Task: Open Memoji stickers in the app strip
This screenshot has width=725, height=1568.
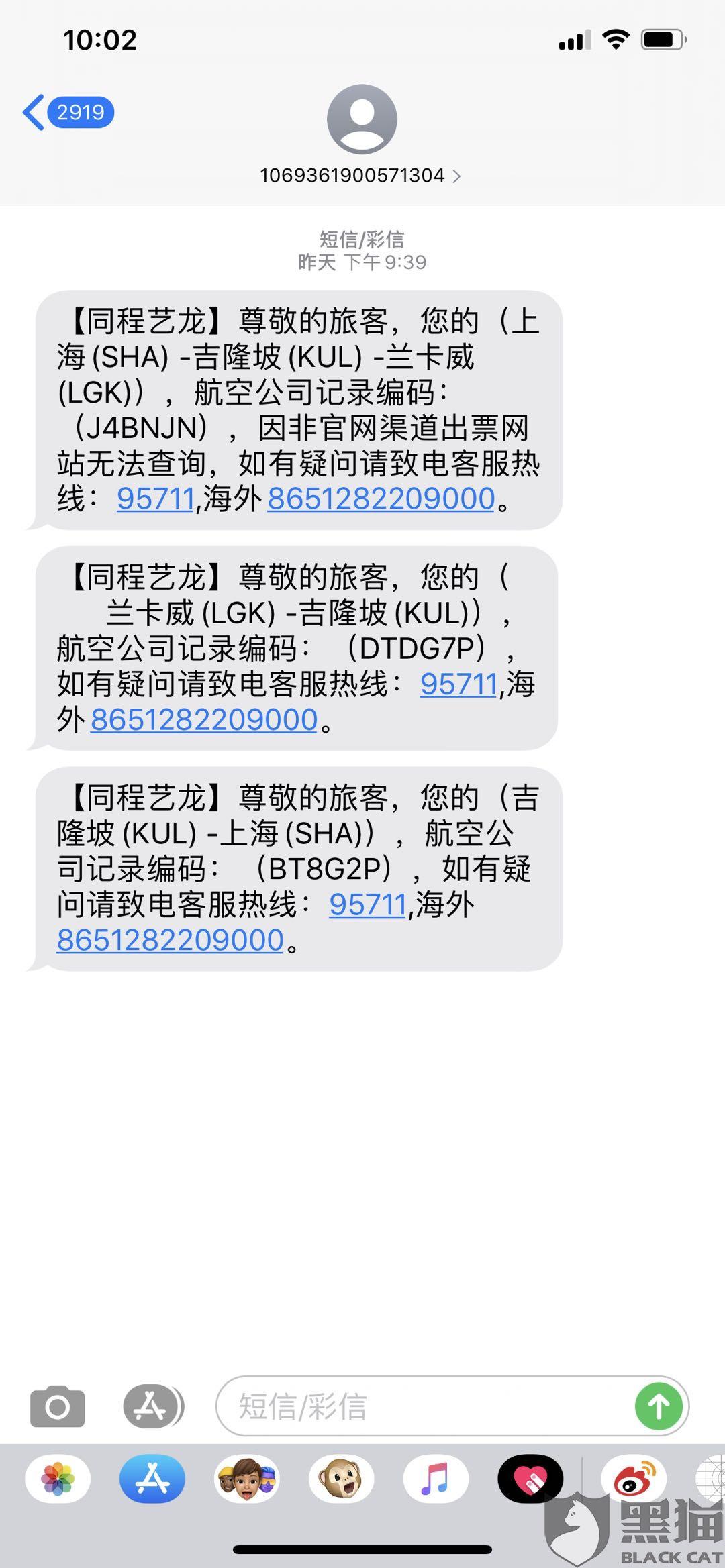Action: [x=247, y=1479]
